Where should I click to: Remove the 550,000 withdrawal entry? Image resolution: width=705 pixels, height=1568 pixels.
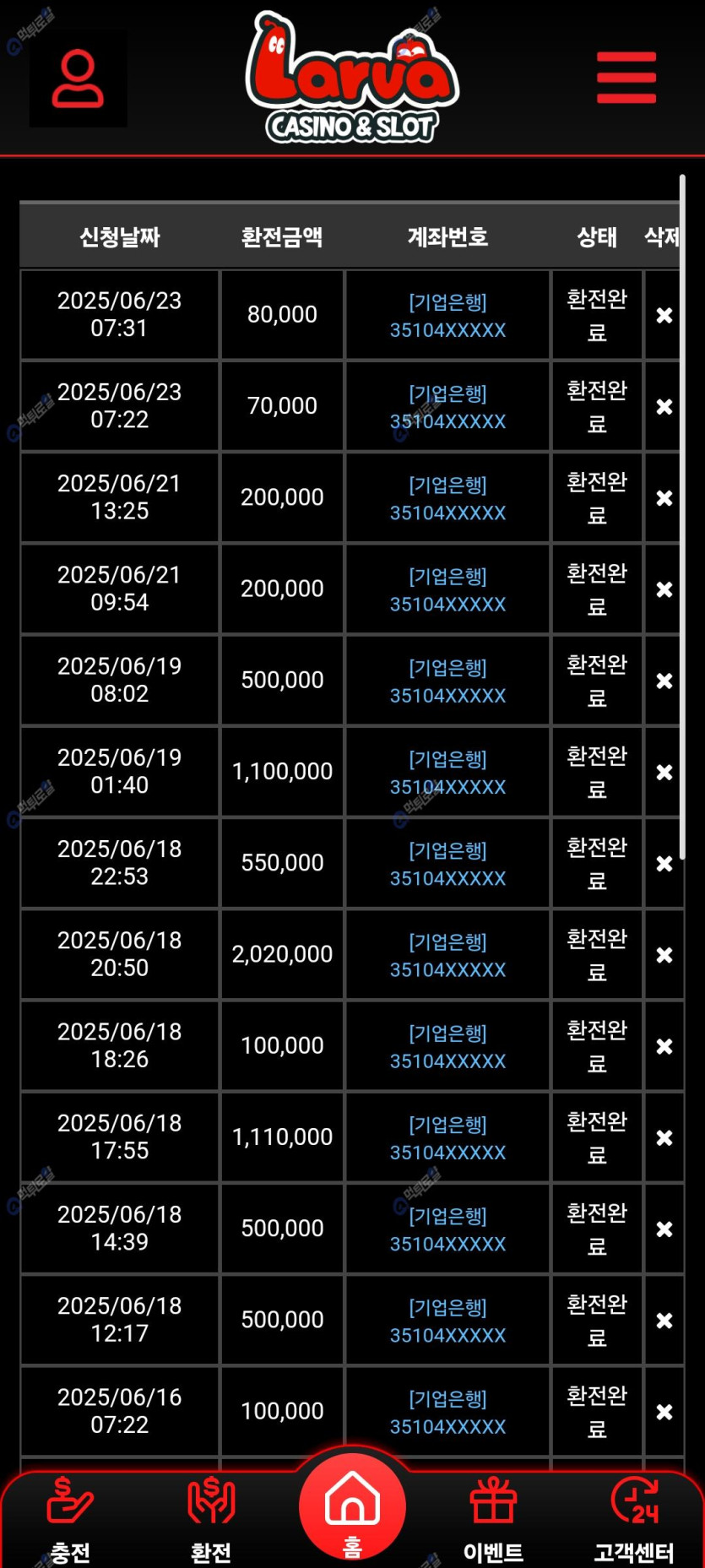coord(664,864)
